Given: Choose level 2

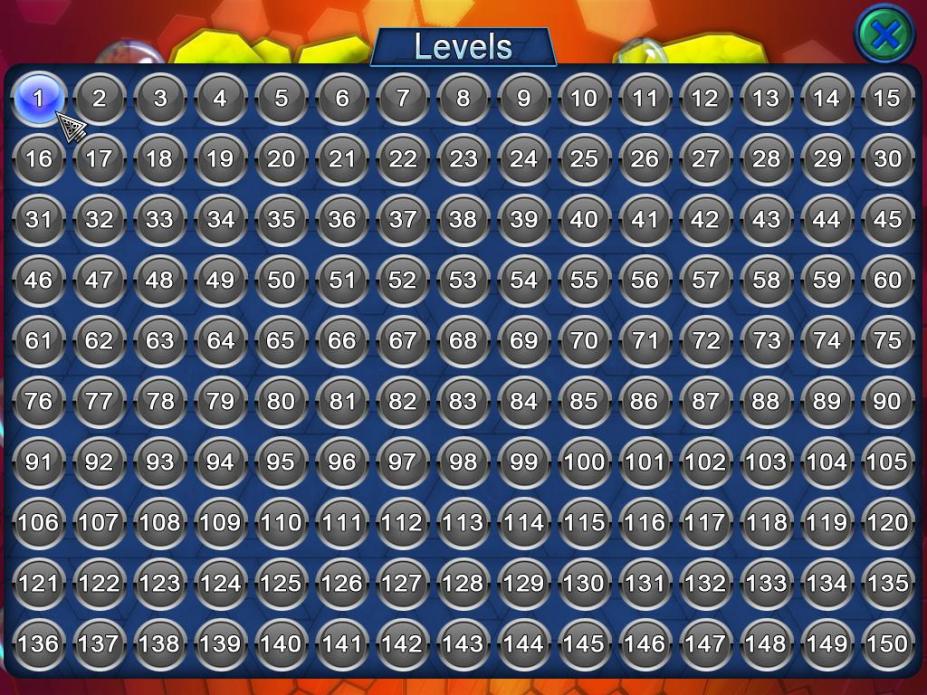Looking at the screenshot, I should tap(99, 98).
